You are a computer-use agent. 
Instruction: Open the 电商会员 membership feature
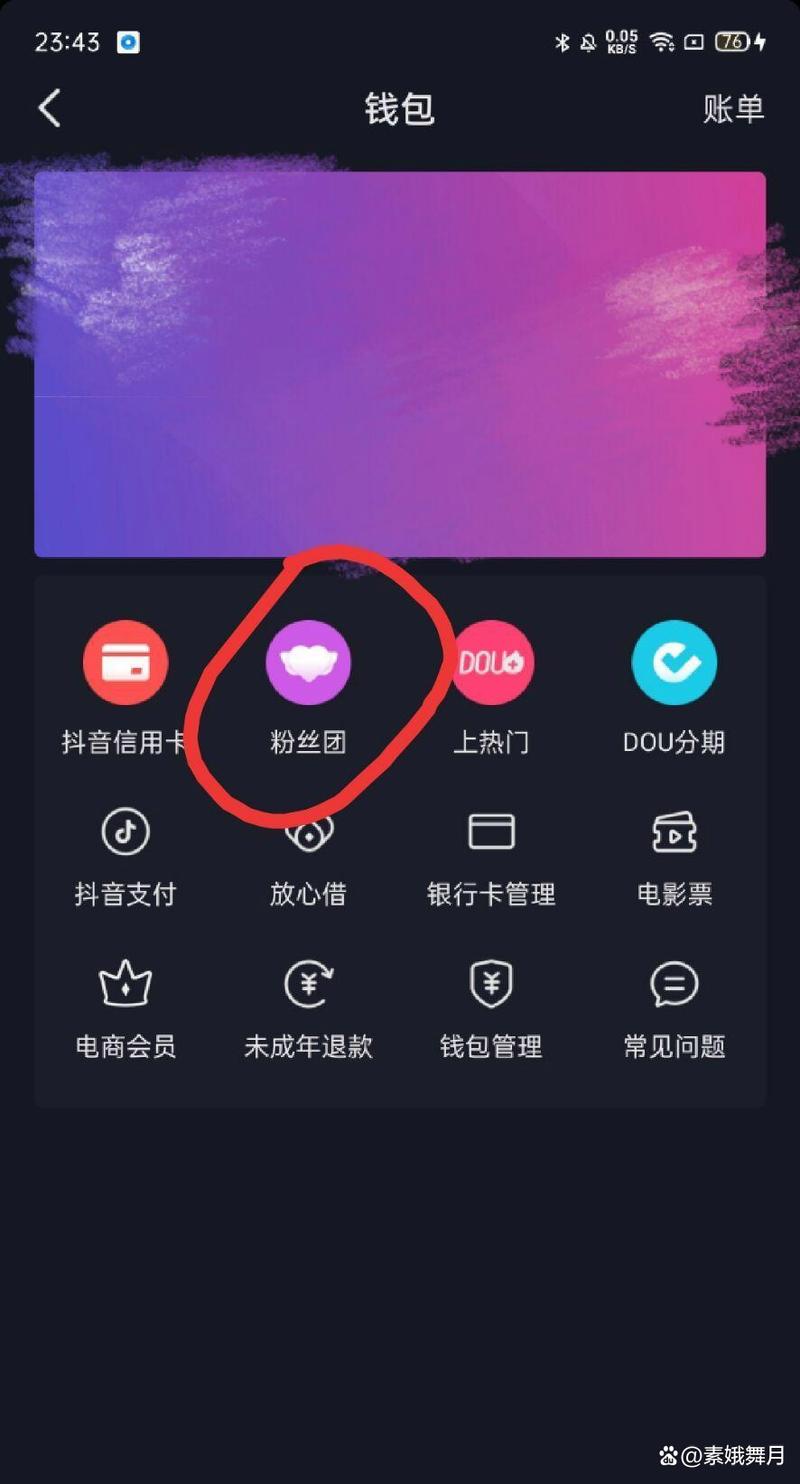pos(124,985)
